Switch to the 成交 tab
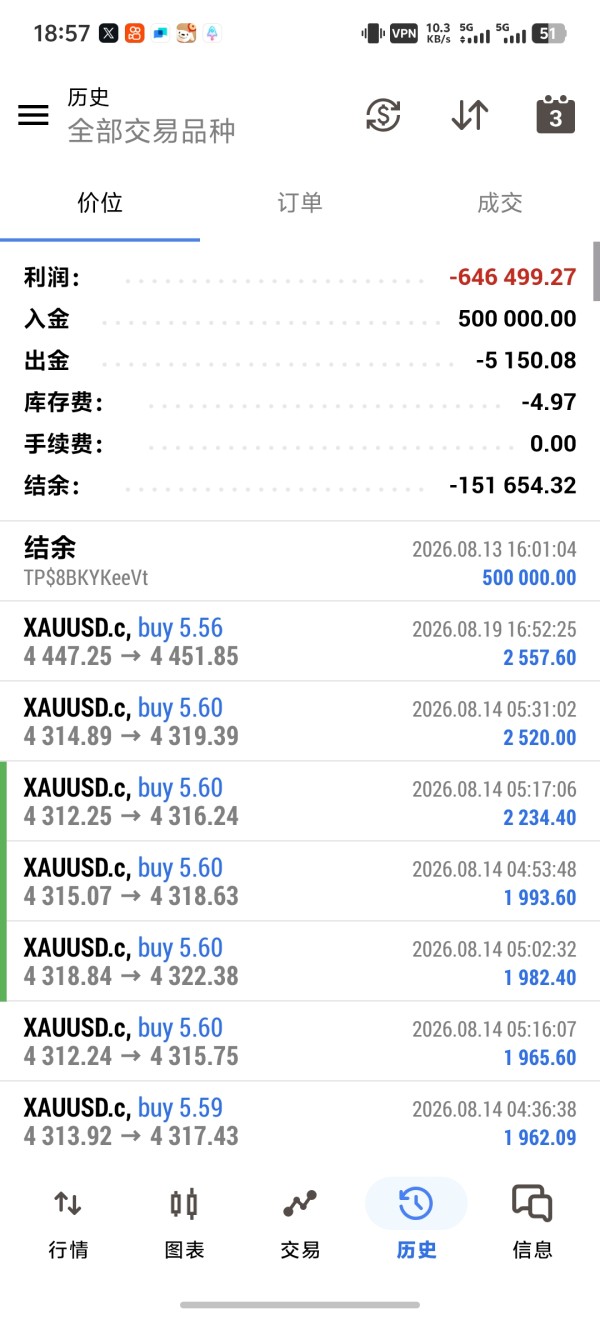This screenshot has width=600, height=1320. click(x=500, y=203)
